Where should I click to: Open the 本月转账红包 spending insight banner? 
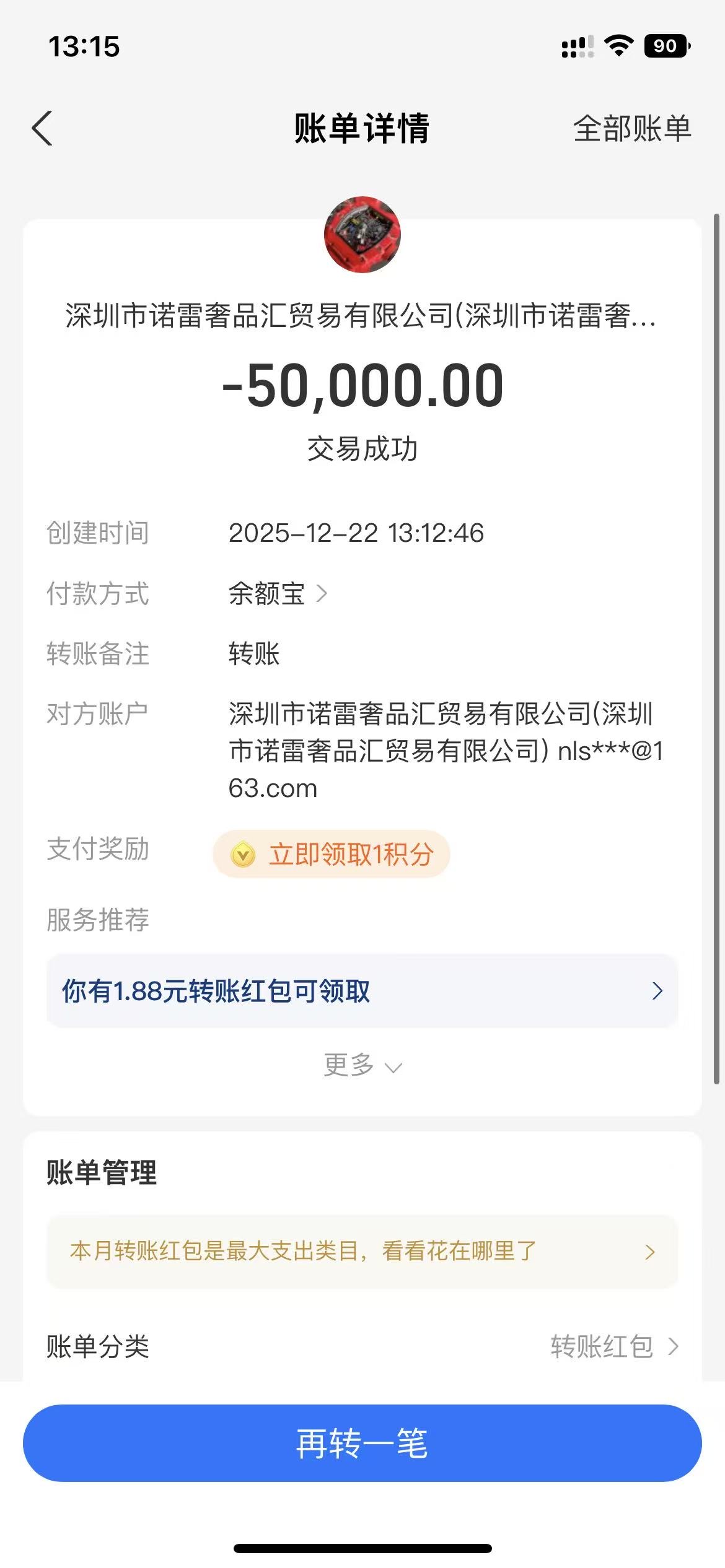(x=362, y=1252)
